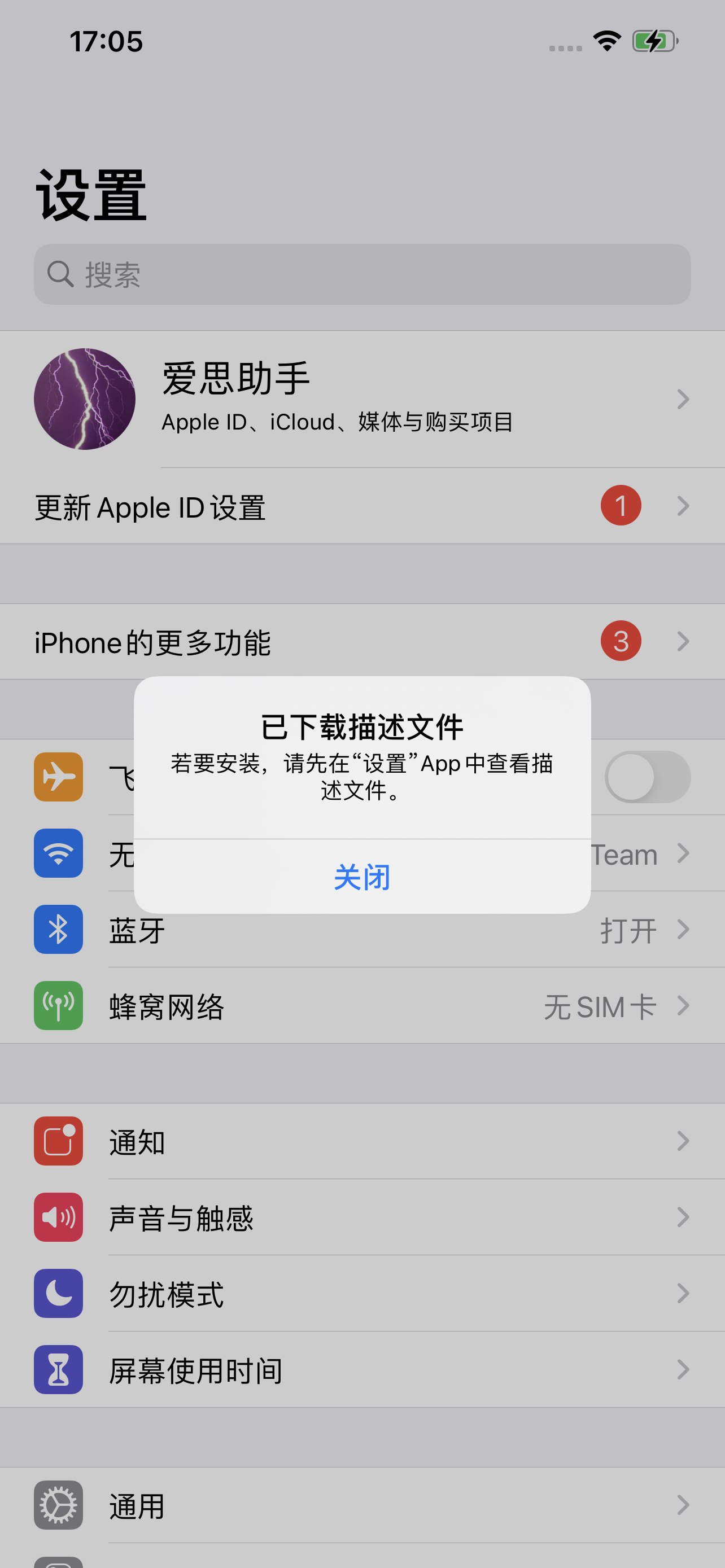Tap the red badge on iPhone 的更多功能

pos(621,642)
